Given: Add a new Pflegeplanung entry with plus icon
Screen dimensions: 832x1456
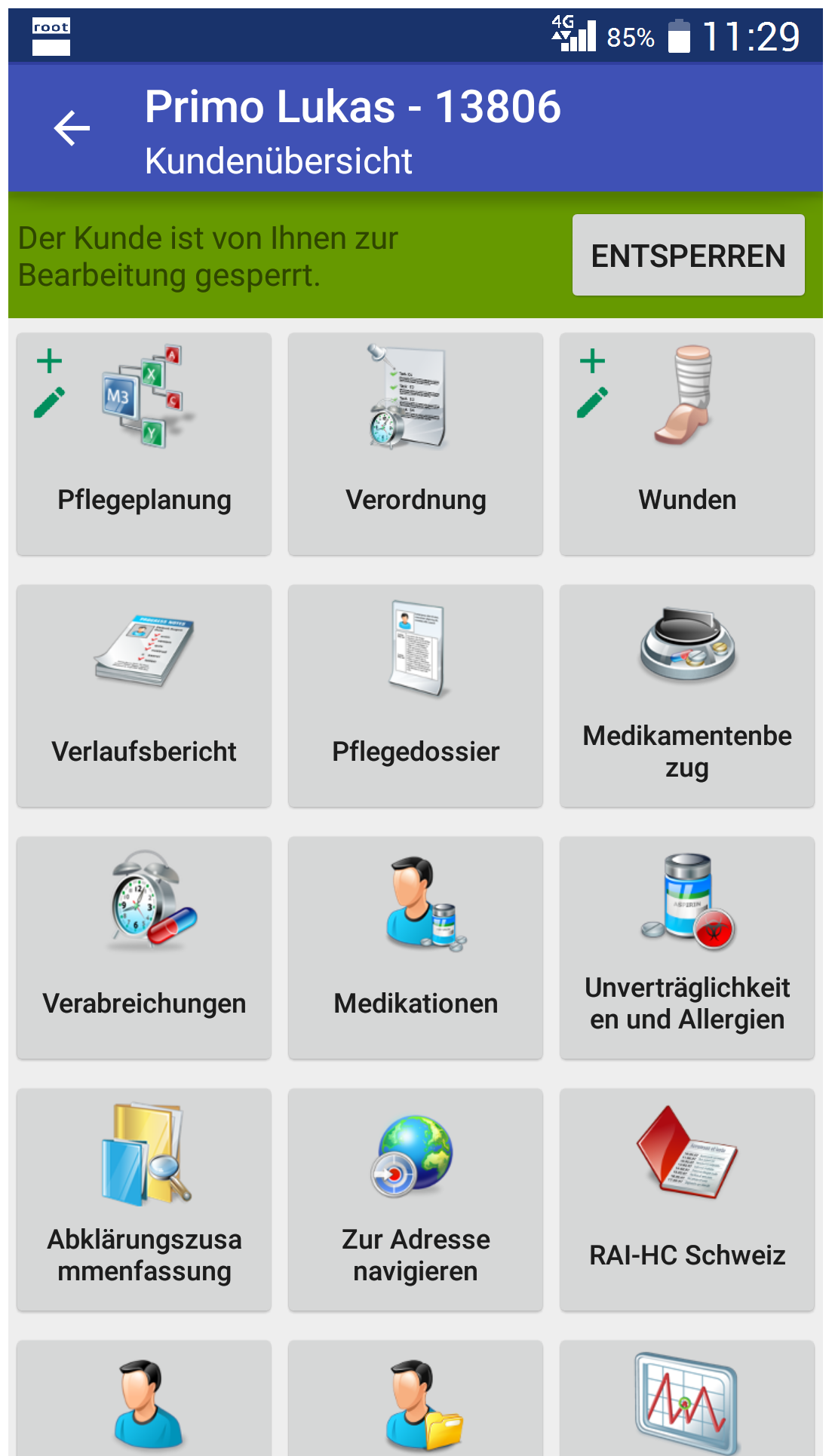Looking at the screenshot, I should click(x=50, y=361).
